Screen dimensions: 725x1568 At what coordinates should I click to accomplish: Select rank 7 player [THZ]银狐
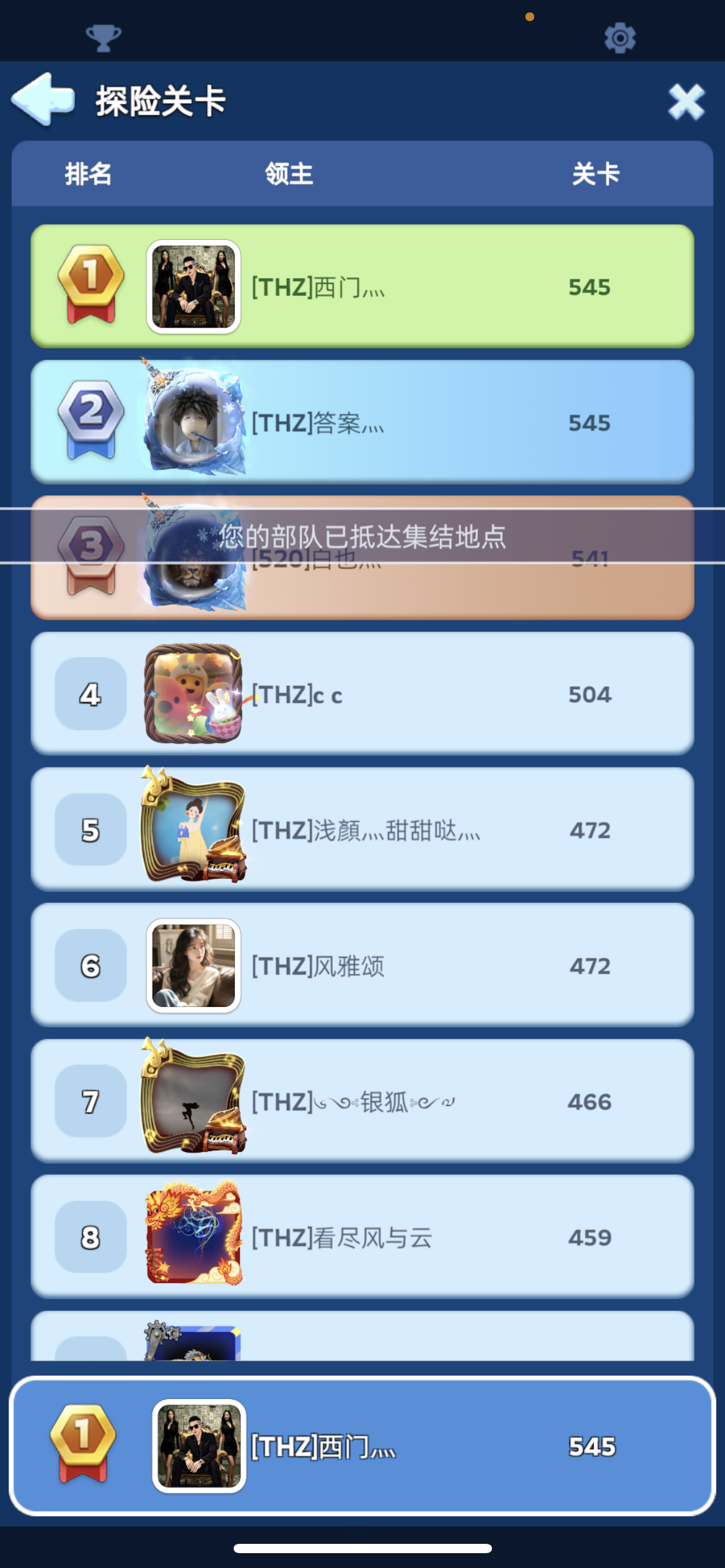(x=362, y=1101)
